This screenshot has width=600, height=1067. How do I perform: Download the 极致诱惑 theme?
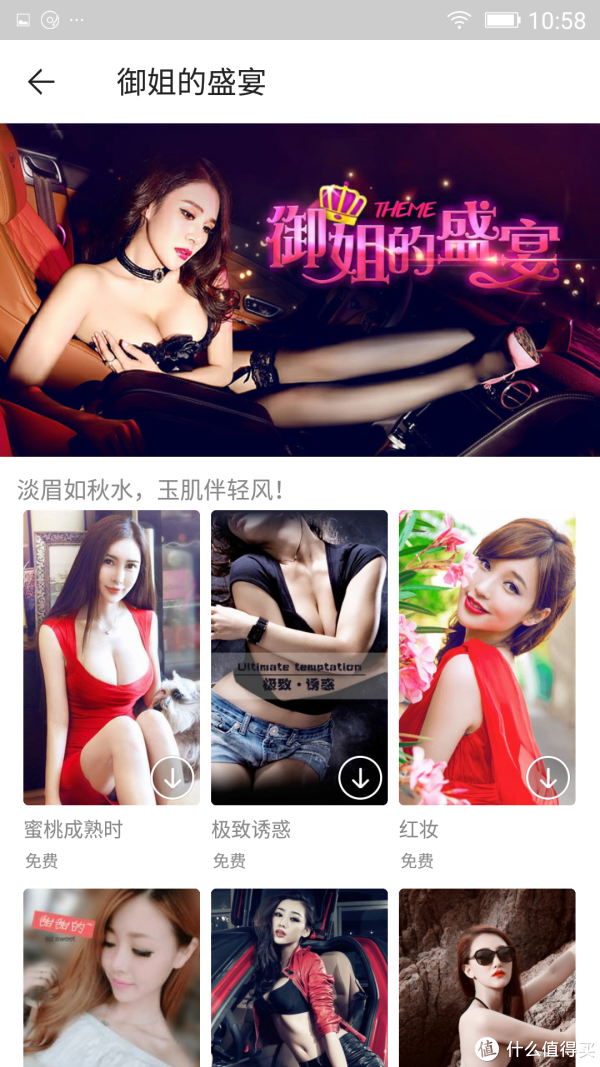360,778
